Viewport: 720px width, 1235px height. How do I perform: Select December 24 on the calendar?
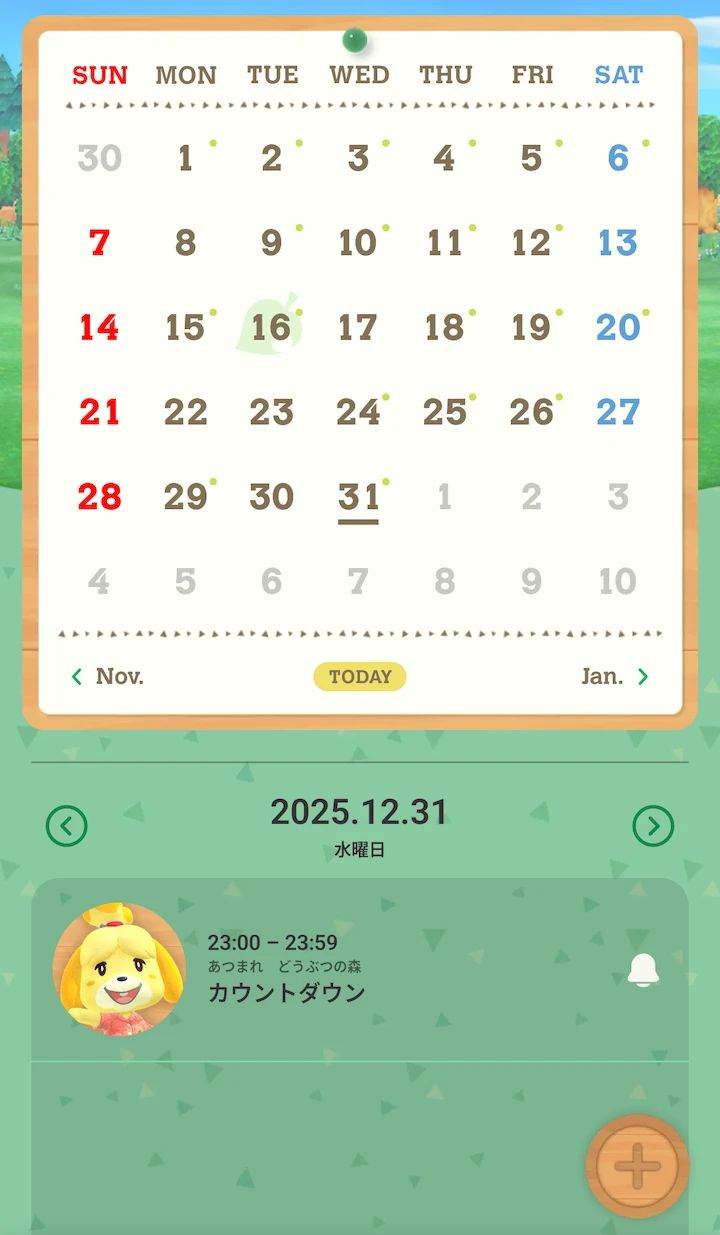pyautogui.click(x=358, y=412)
